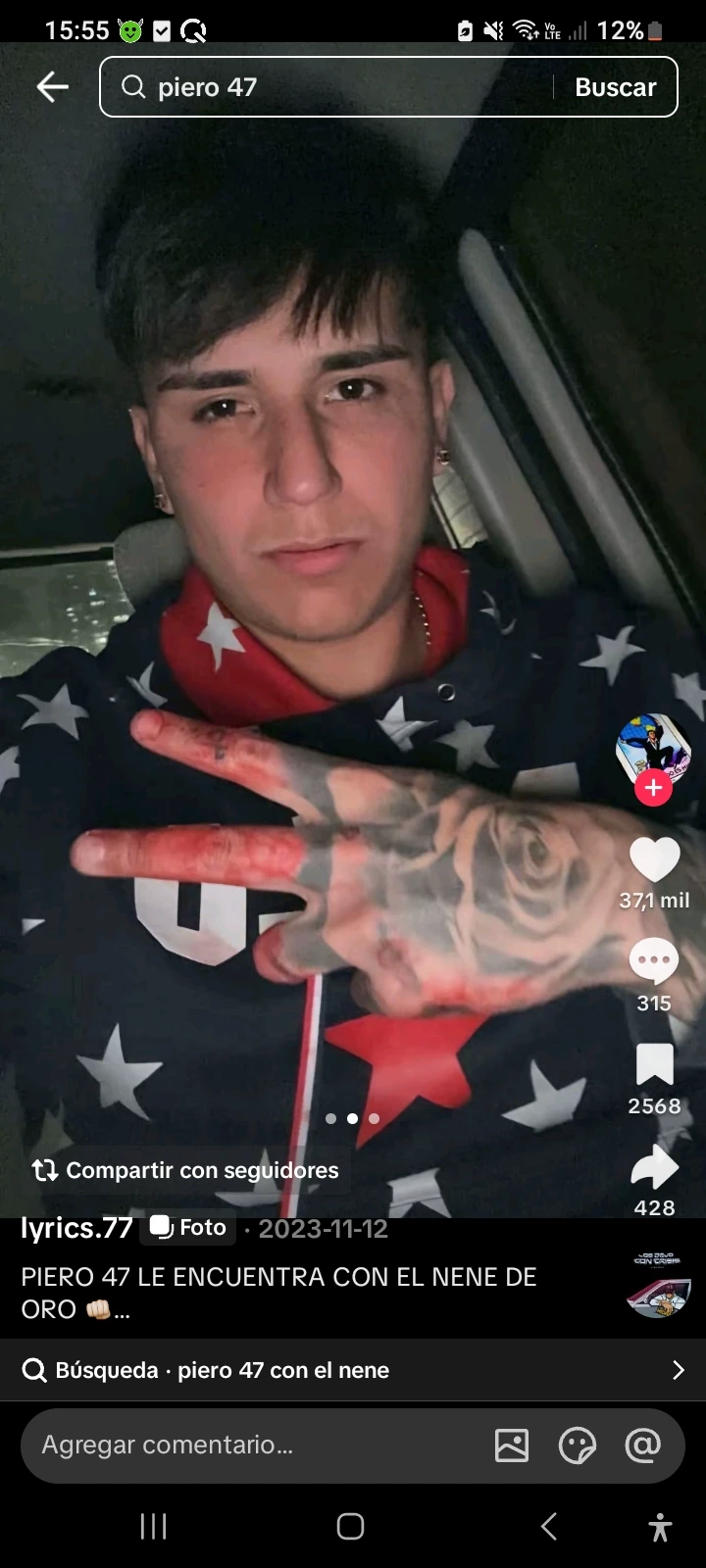
Task: Open the sound disc thumbnail
Action: (x=658, y=1284)
